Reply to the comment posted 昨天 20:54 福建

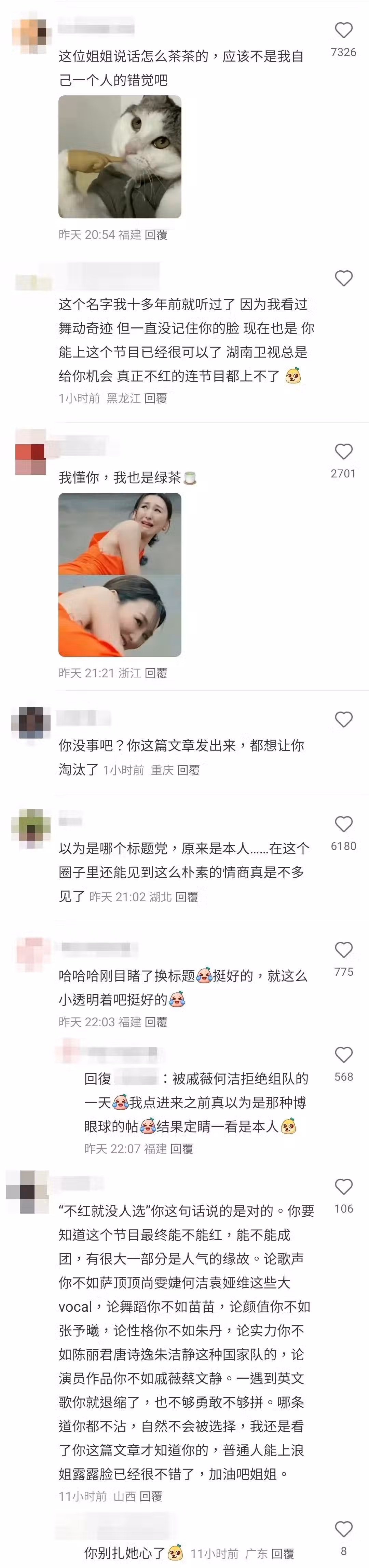tap(156, 234)
